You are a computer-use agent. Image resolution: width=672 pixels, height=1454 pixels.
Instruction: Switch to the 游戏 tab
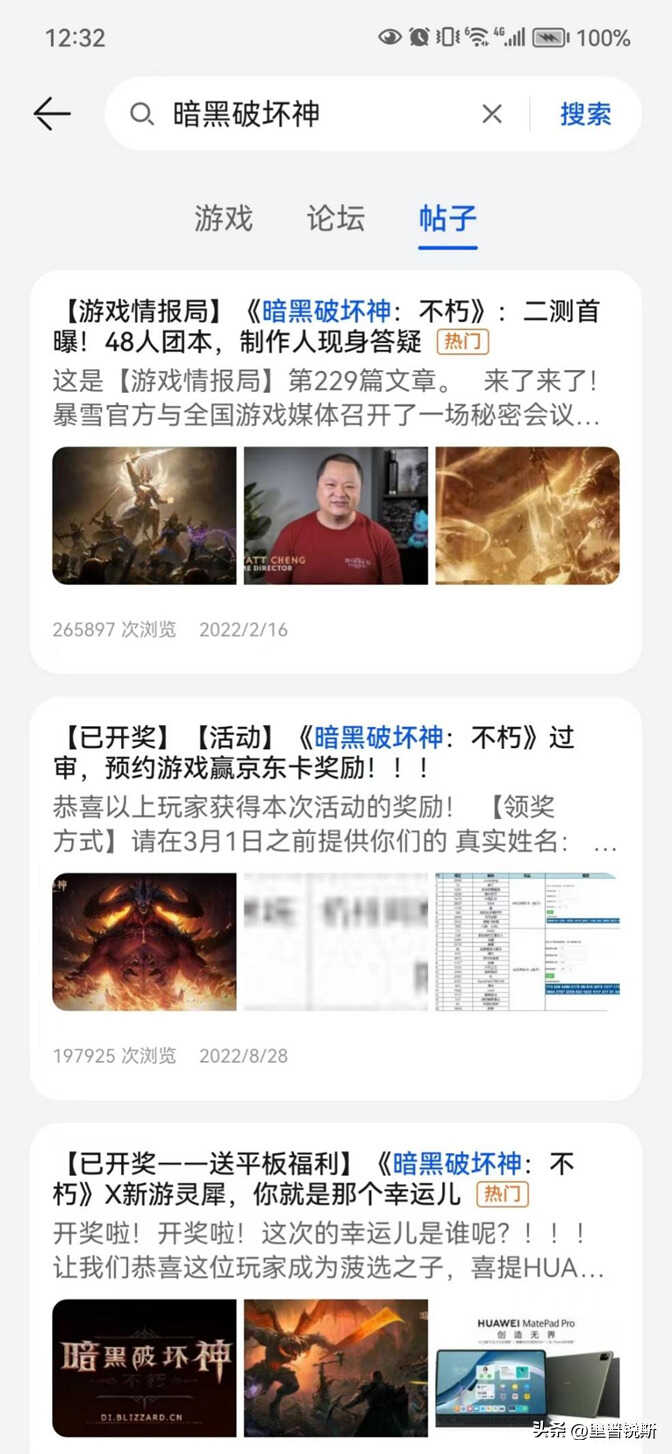click(224, 218)
